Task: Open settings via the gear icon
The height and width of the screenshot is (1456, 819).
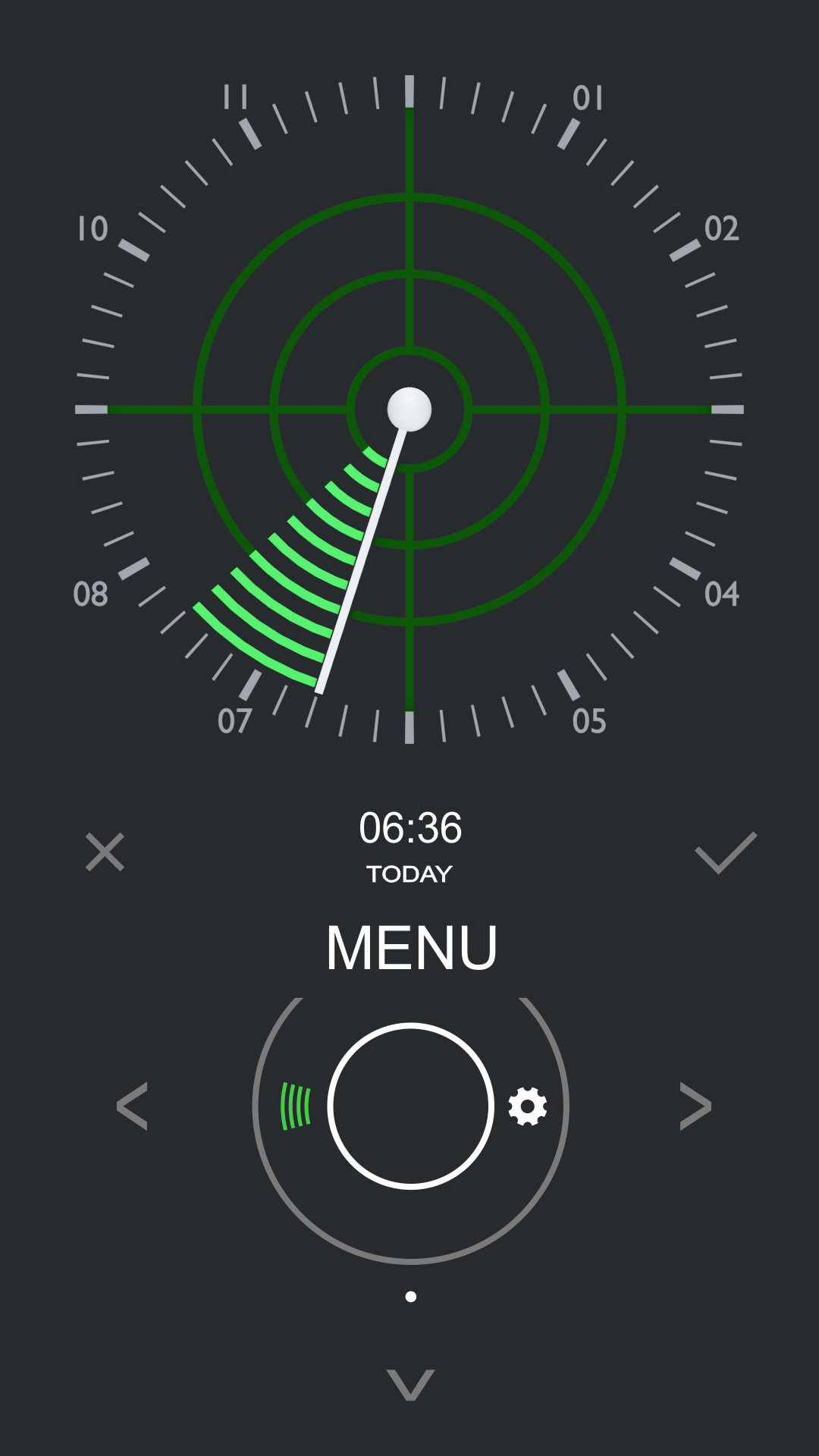Action: point(527,1106)
